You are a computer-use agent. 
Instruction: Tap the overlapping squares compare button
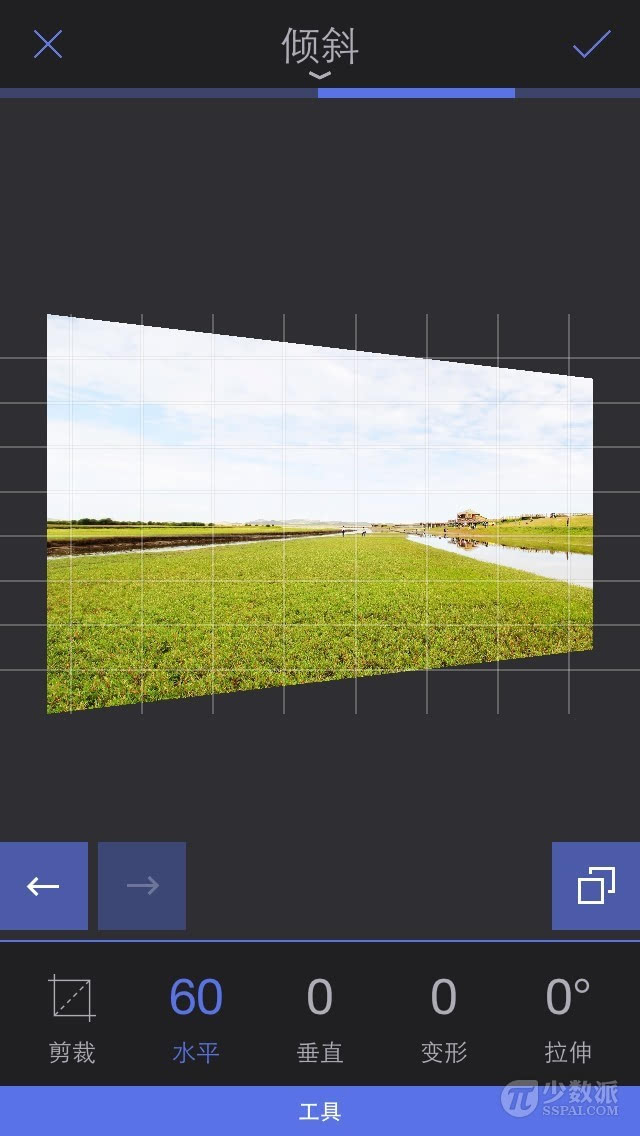pyautogui.click(x=596, y=885)
